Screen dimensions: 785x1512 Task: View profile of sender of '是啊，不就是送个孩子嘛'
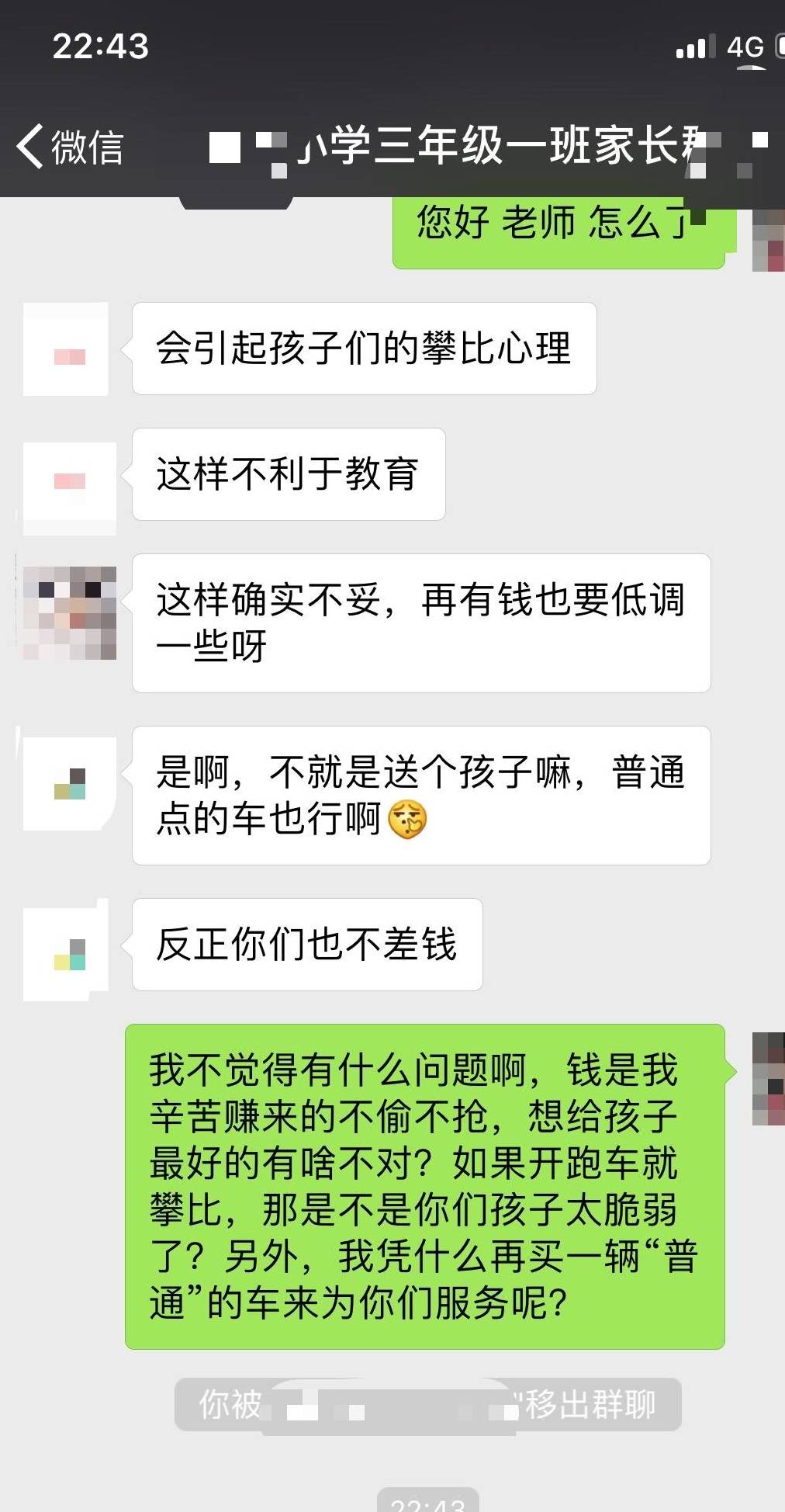(69, 783)
